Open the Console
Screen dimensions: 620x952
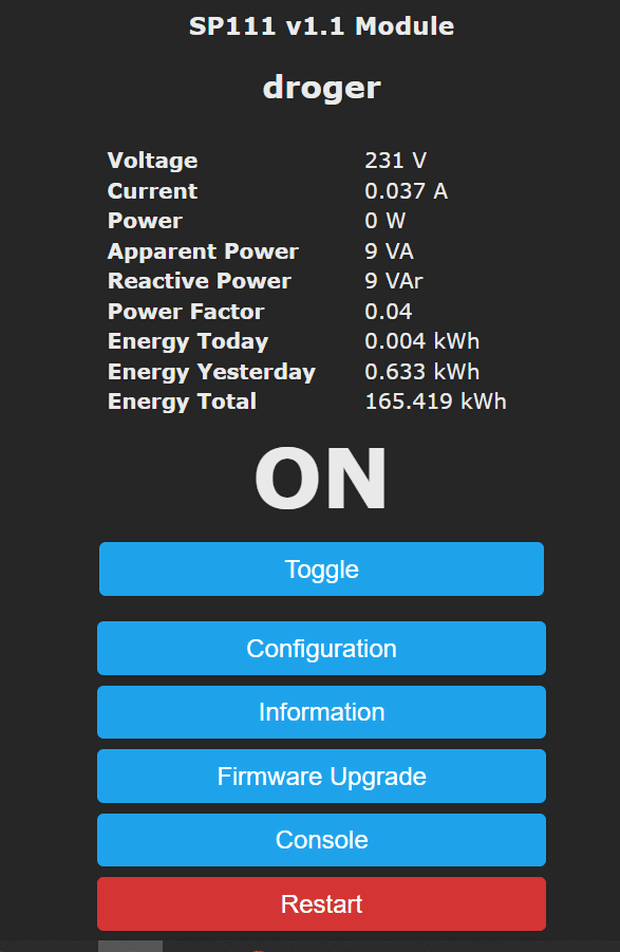click(321, 840)
